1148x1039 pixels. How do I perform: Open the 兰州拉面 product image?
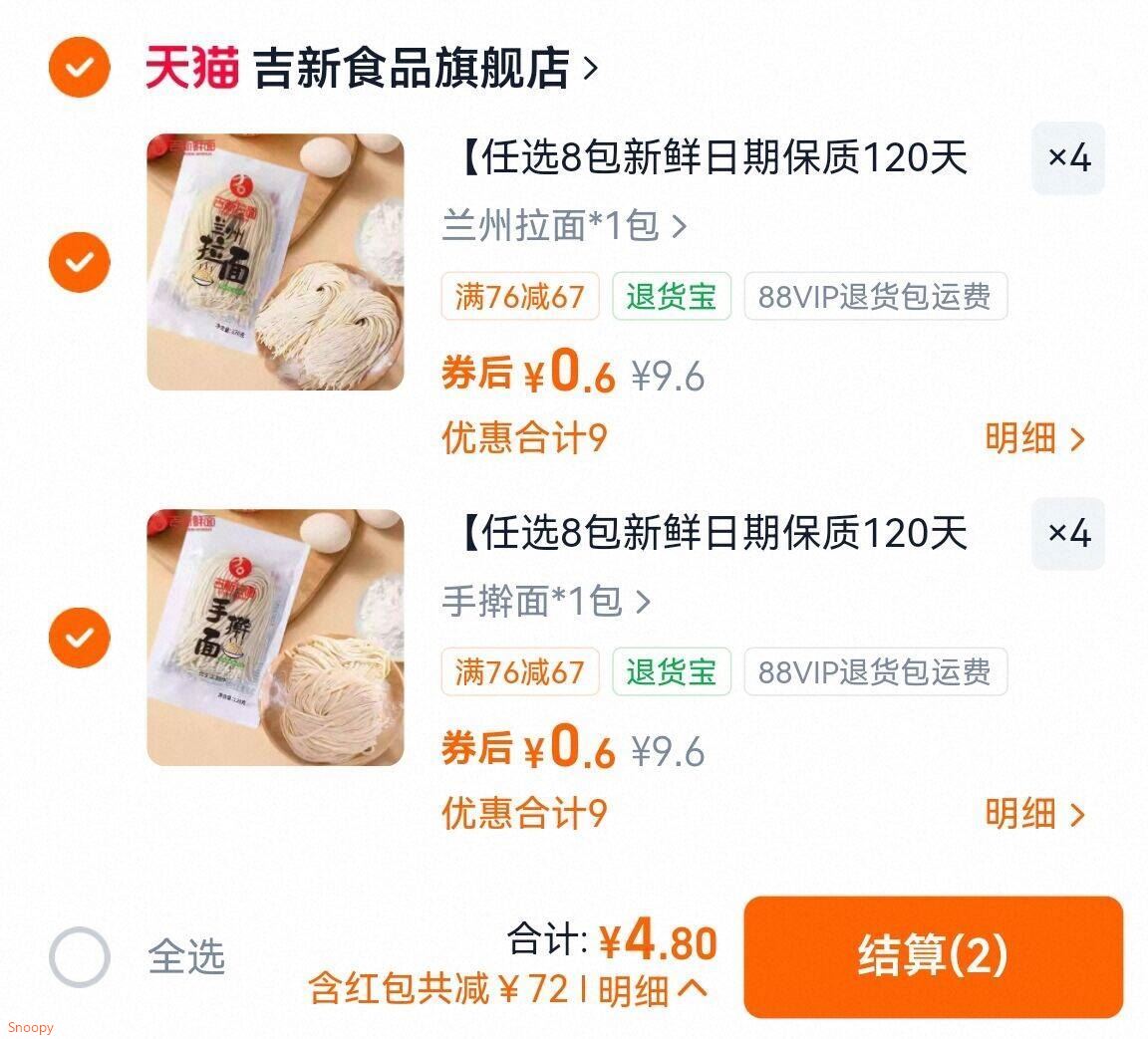[275, 262]
